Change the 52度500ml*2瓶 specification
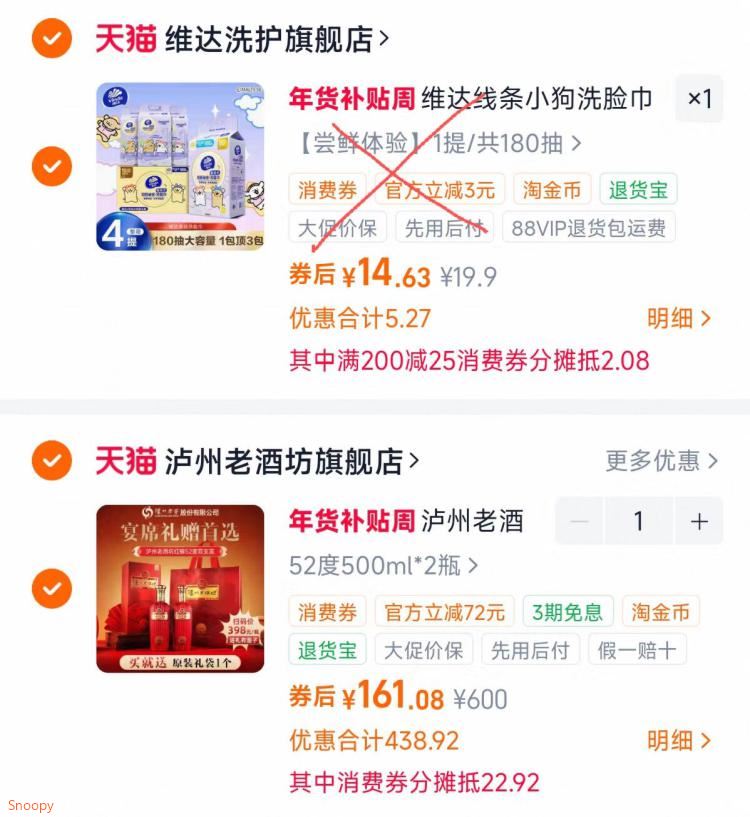Screen dimensions: 750x817 (383, 565)
